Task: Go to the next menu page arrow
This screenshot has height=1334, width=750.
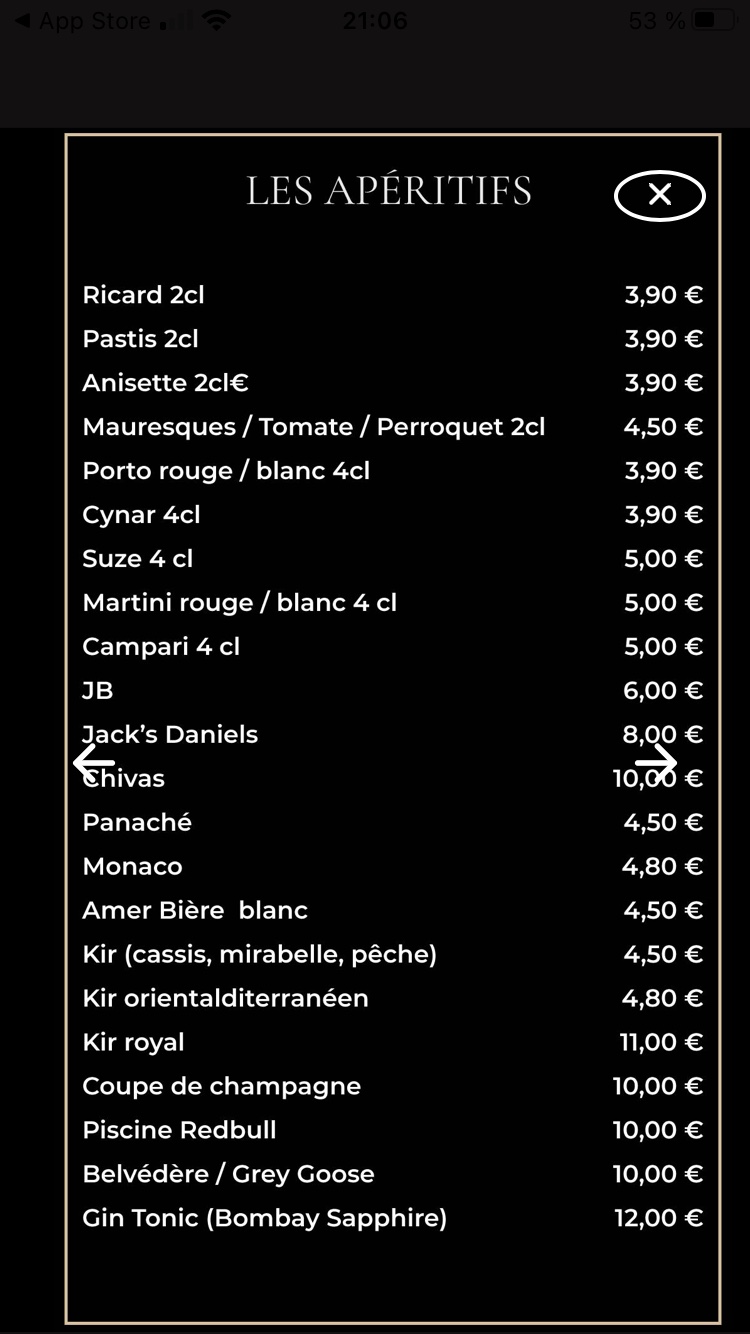Action: click(x=656, y=763)
